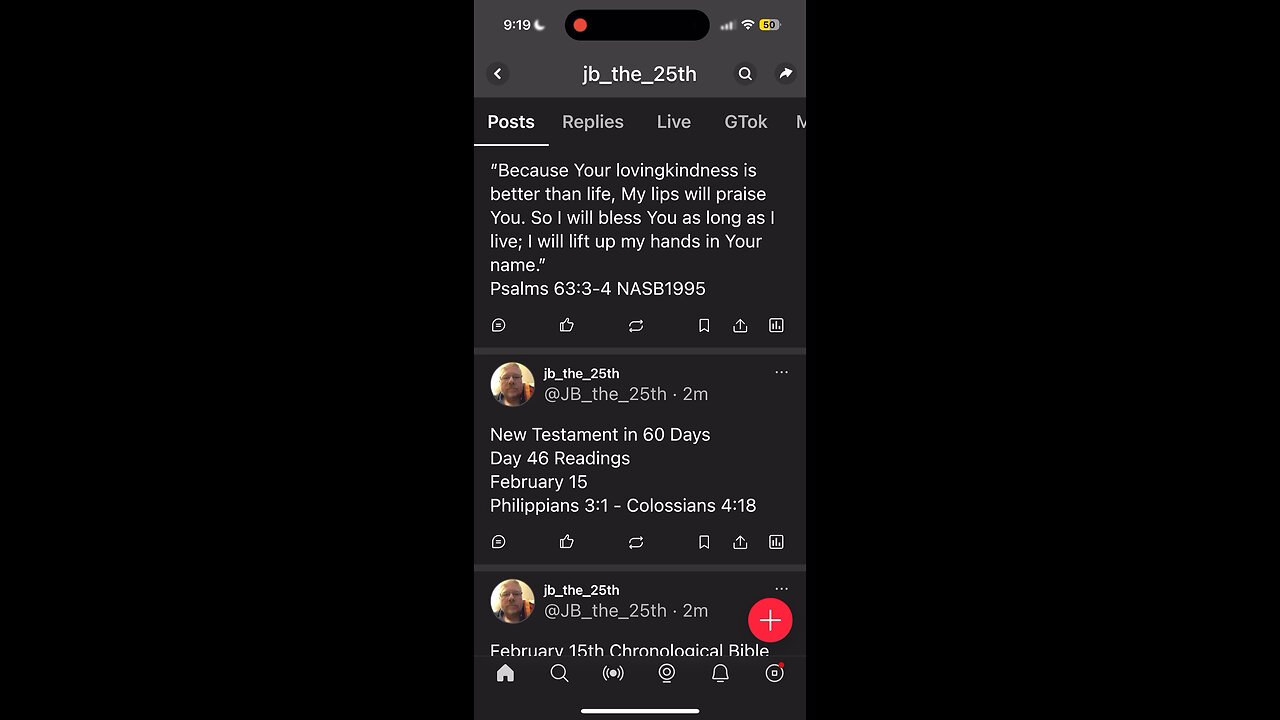Open options menu for Day 46 Readings post
The height and width of the screenshot is (720, 1280).
pos(781,372)
